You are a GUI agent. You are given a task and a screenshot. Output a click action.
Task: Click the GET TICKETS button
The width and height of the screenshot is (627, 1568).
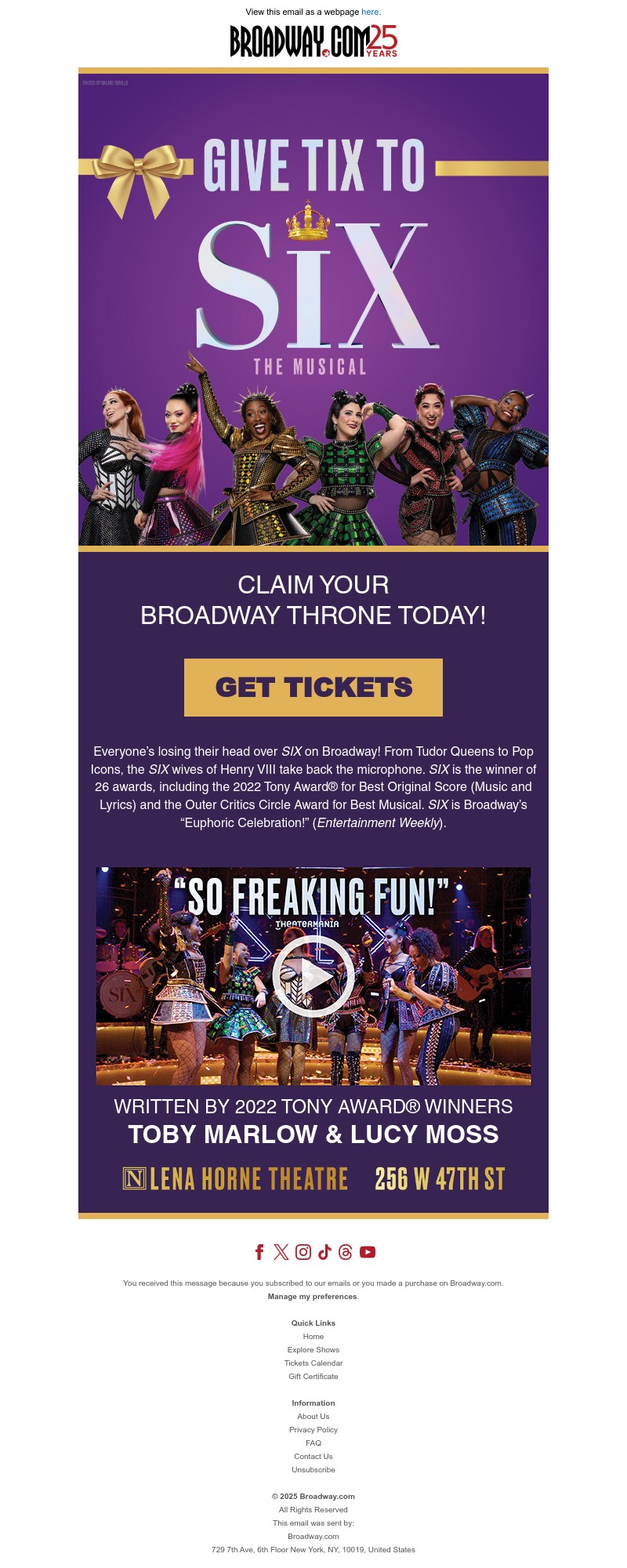point(313,688)
